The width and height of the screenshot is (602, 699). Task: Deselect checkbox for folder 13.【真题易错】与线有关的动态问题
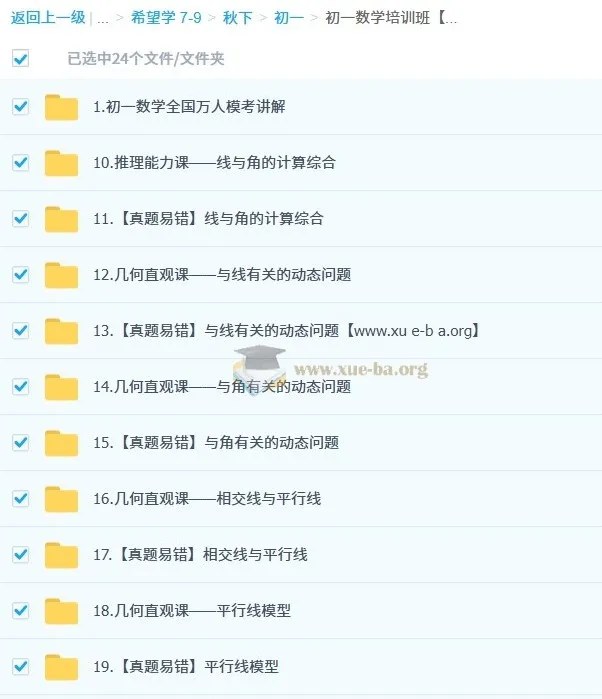[x=20, y=330]
